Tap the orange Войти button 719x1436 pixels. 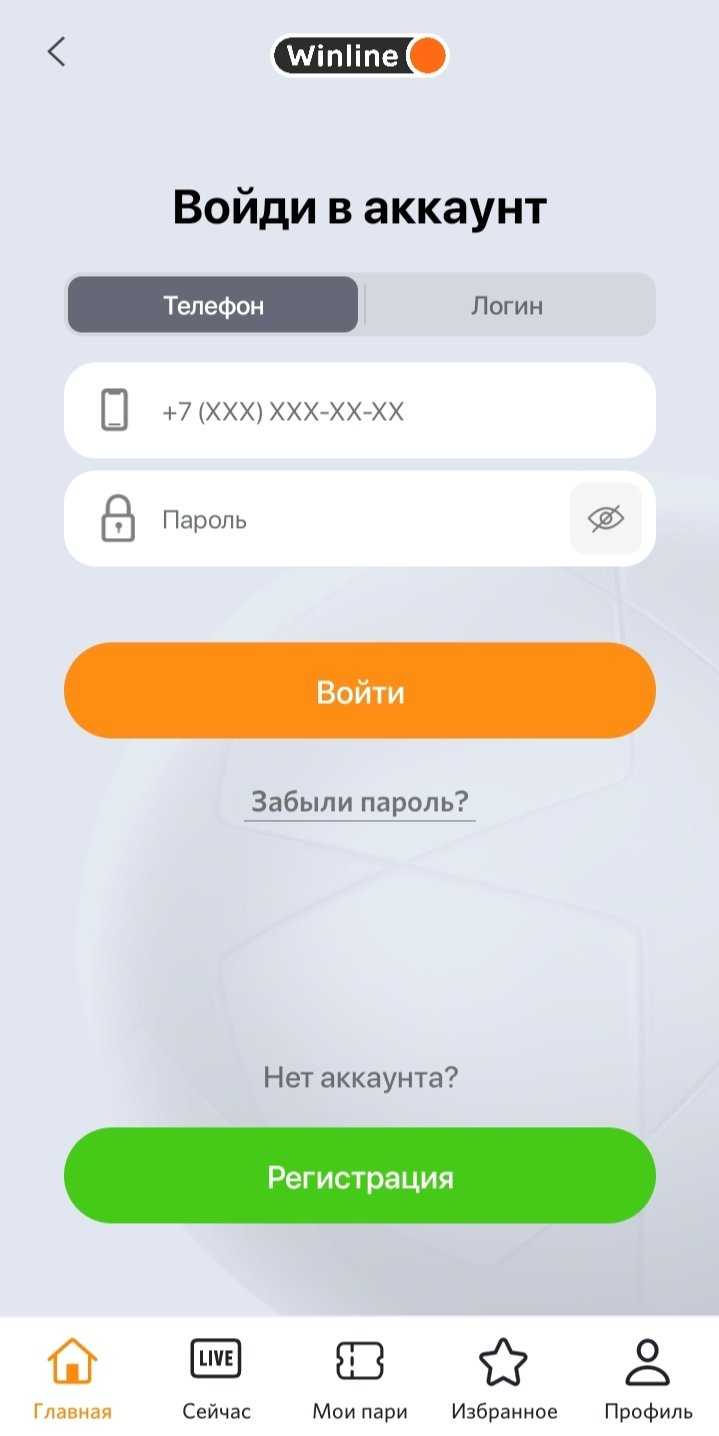360,691
